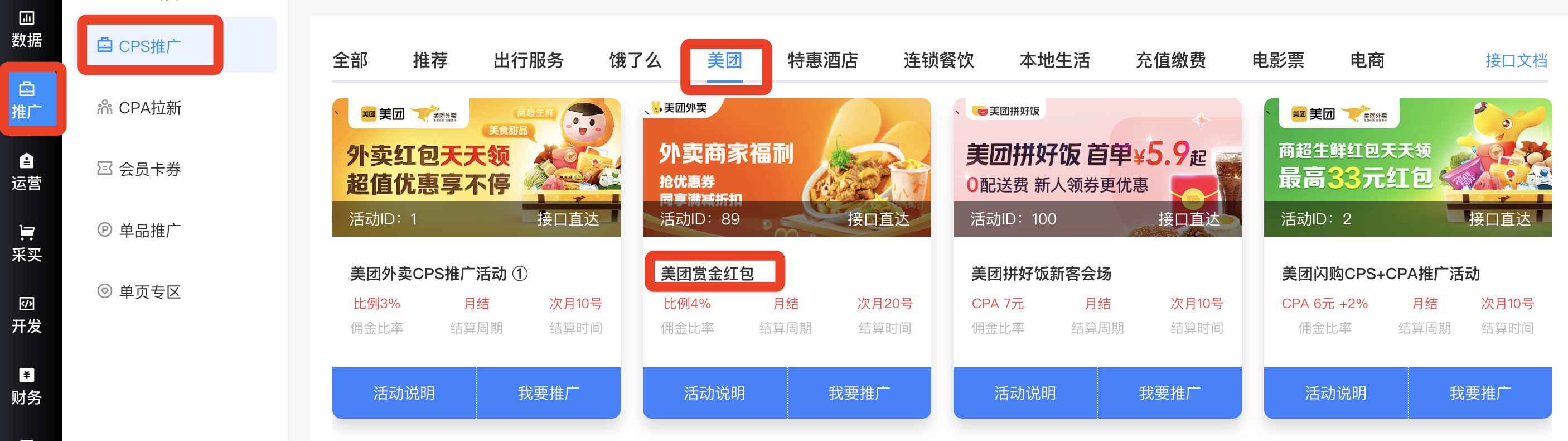Image resolution: width=1568 pixels, height=441 pixels.
Task: Open 单页专区 in the submenu
Action: (149, 292)
